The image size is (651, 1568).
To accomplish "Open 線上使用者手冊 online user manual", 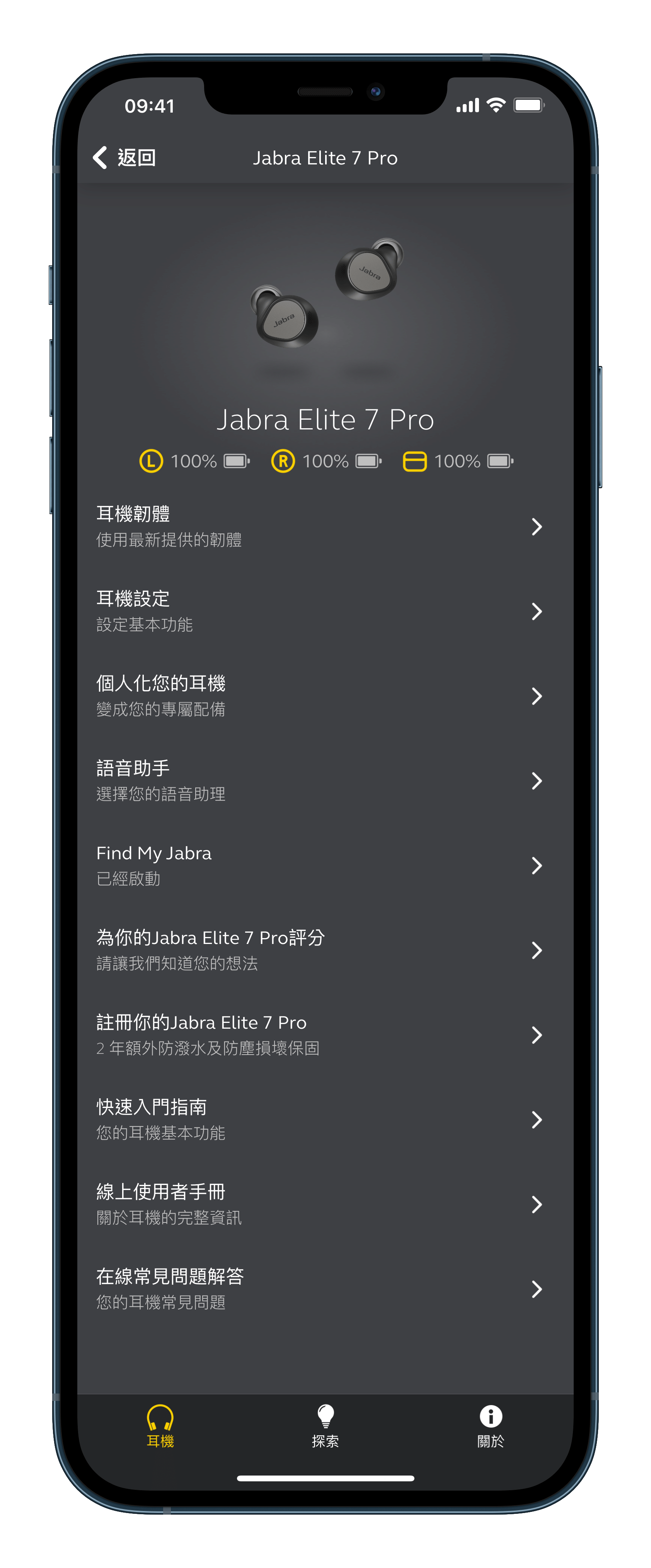I will coord(325,1204).
